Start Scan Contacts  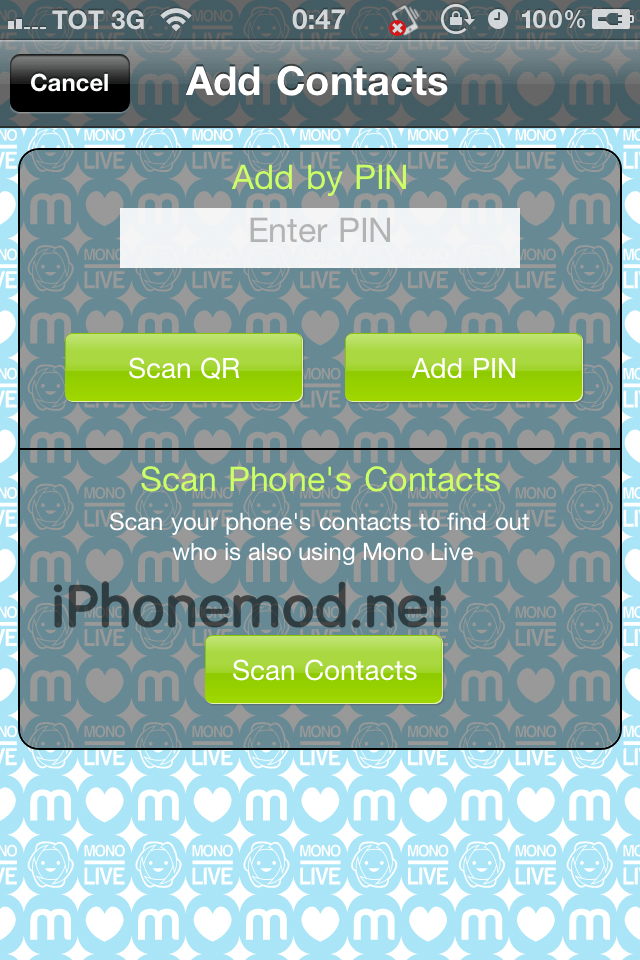click(324, 670)
